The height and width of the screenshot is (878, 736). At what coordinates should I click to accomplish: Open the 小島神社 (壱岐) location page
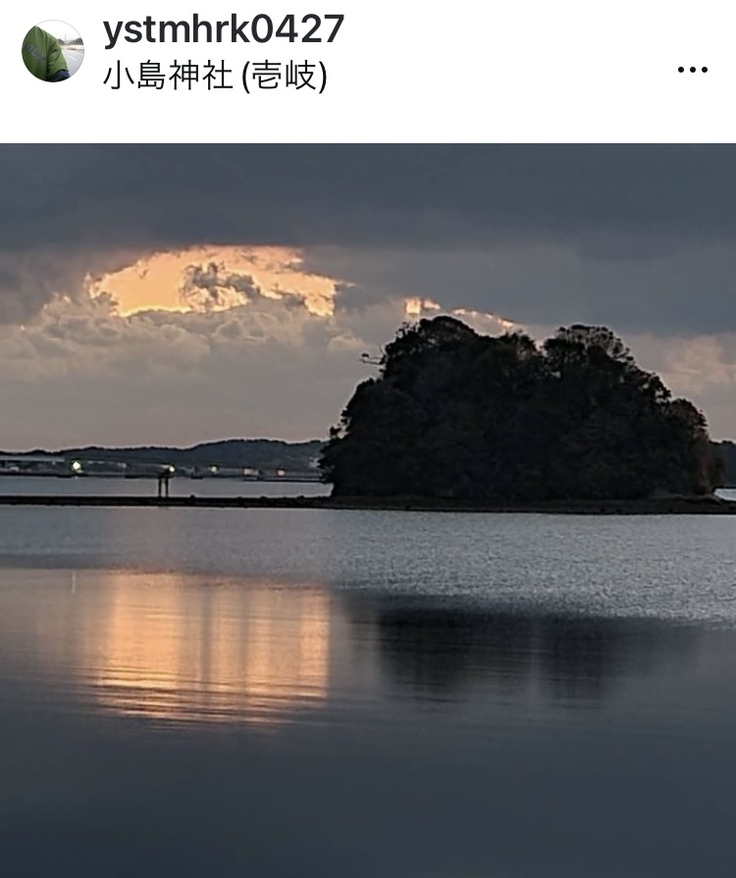tap(215, 76)
